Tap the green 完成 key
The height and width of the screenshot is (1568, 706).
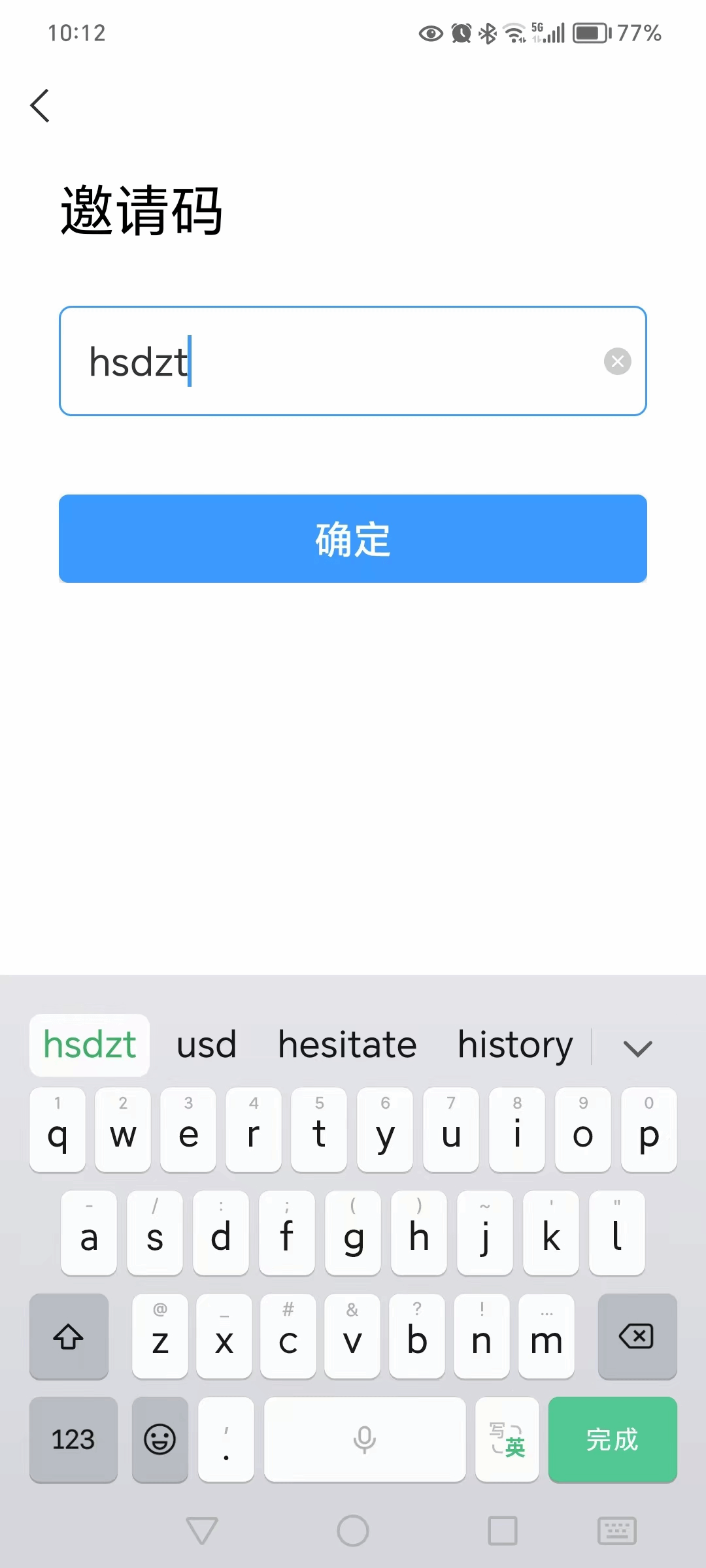(x=612, y=1439)
